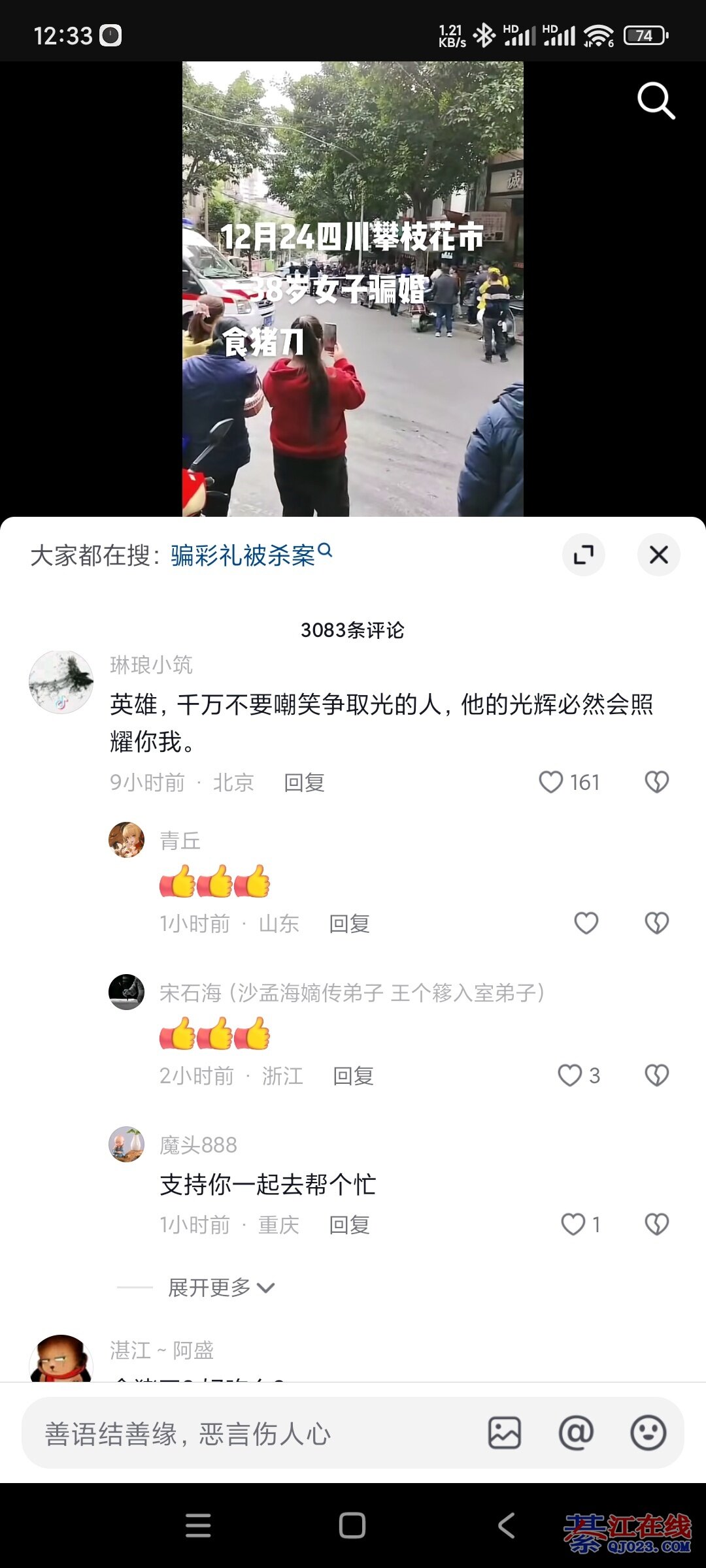Like 琳琅小筑's comment
Image resolution: width=706 pixels, height=1568 pixels.
(x=551, y=782)
